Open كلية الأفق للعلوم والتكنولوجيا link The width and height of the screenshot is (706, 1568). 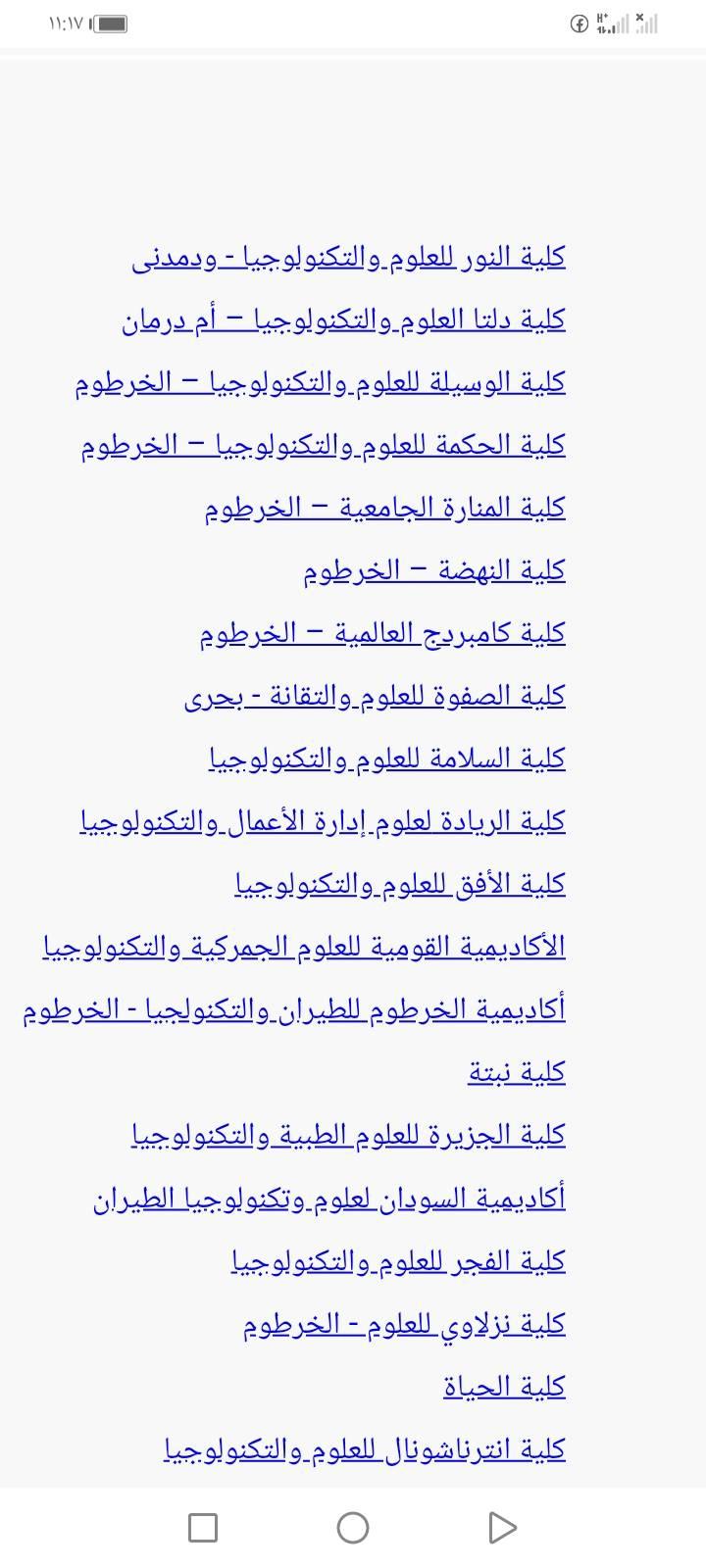click(x=400, y=885)
